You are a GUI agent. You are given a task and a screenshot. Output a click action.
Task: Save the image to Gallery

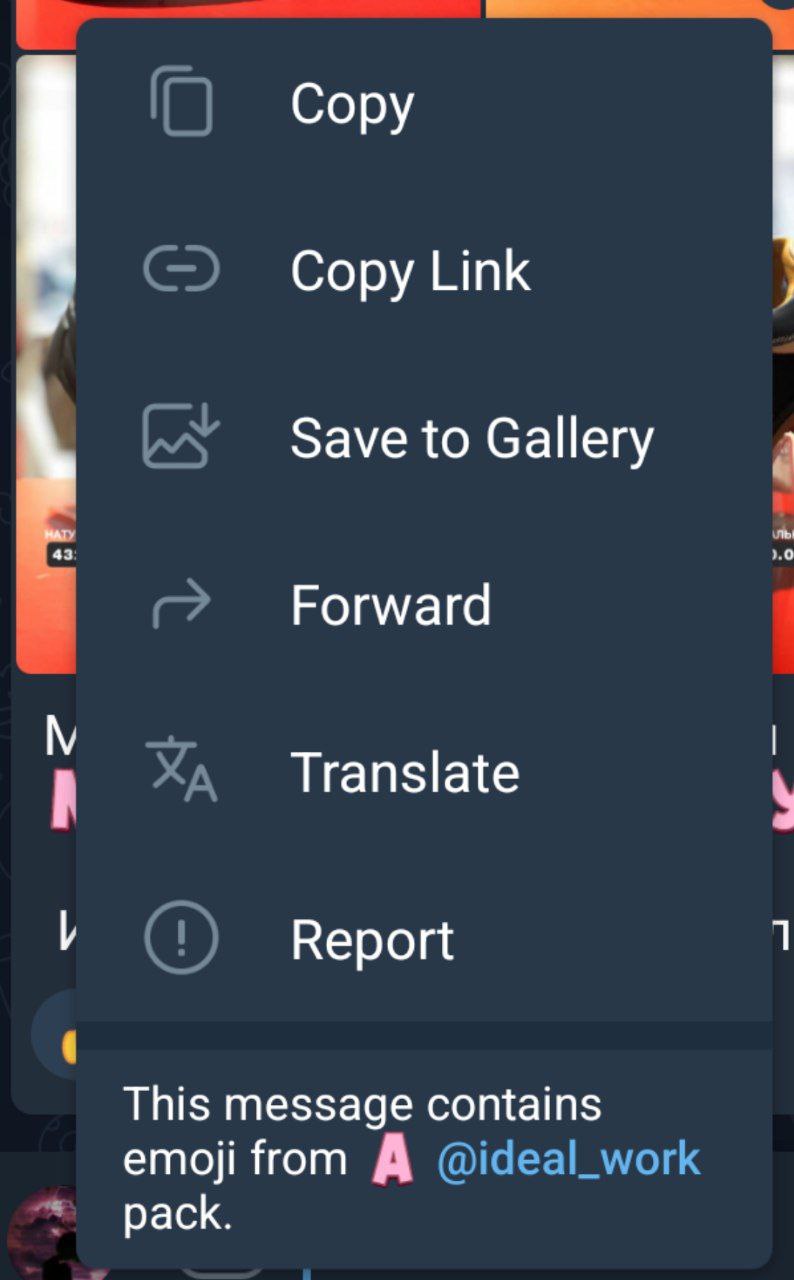pyautogui.click(x=472, y=438)
